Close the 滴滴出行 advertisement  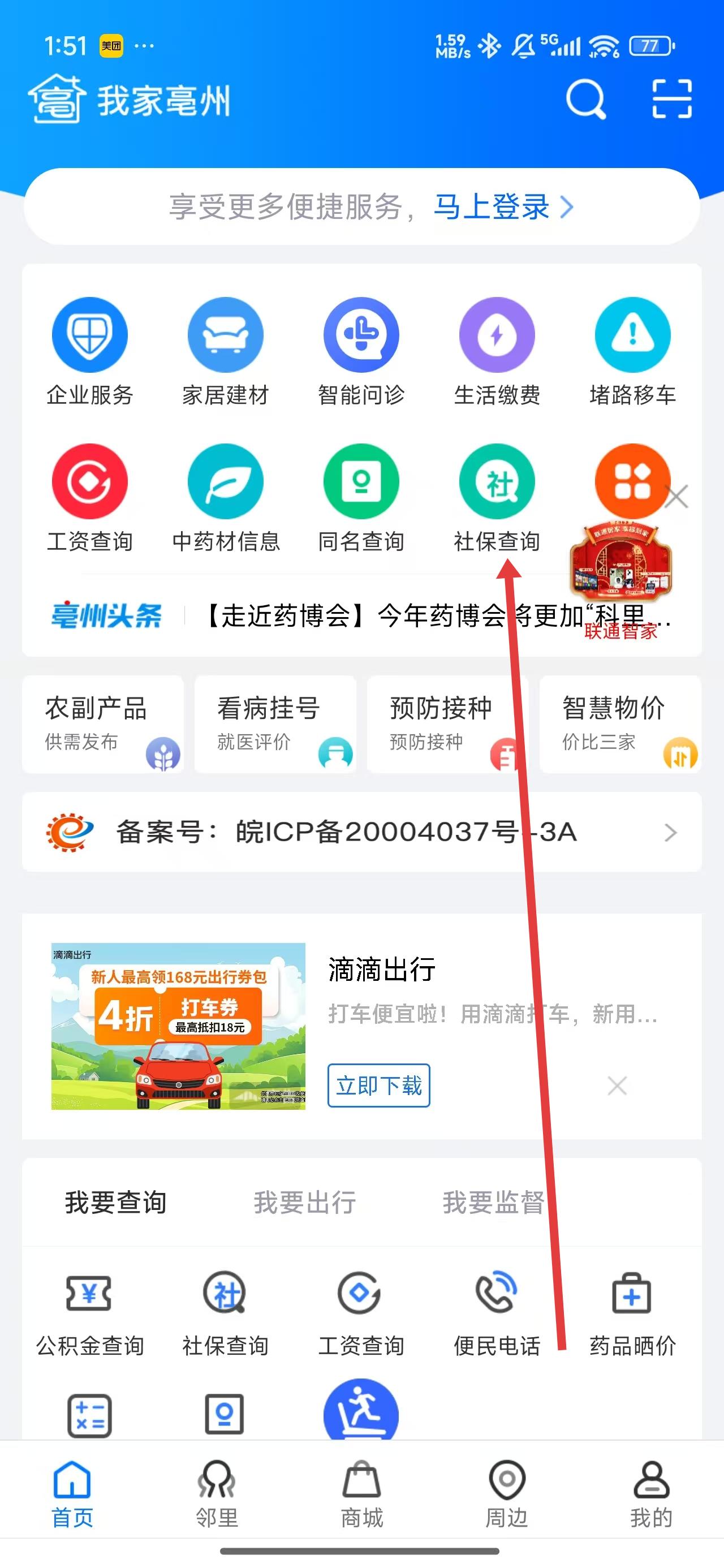click(617, 1085)
